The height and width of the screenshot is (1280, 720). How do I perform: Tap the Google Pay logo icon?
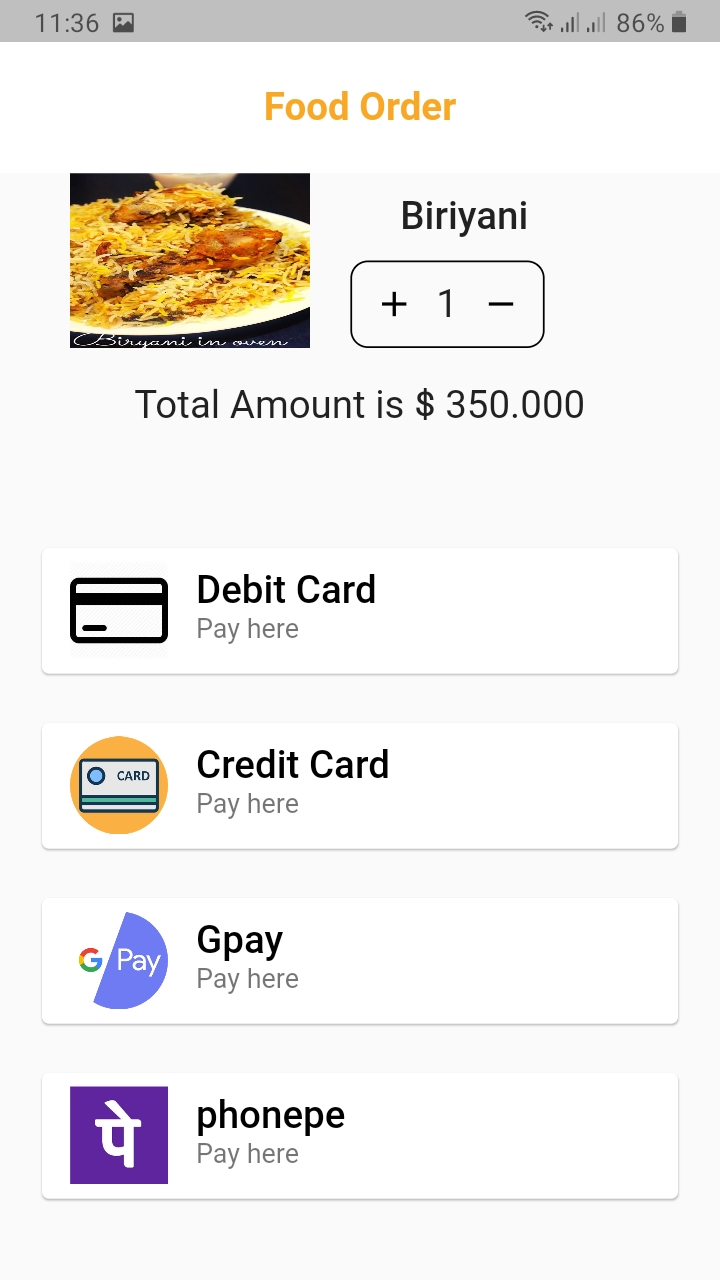118,960
